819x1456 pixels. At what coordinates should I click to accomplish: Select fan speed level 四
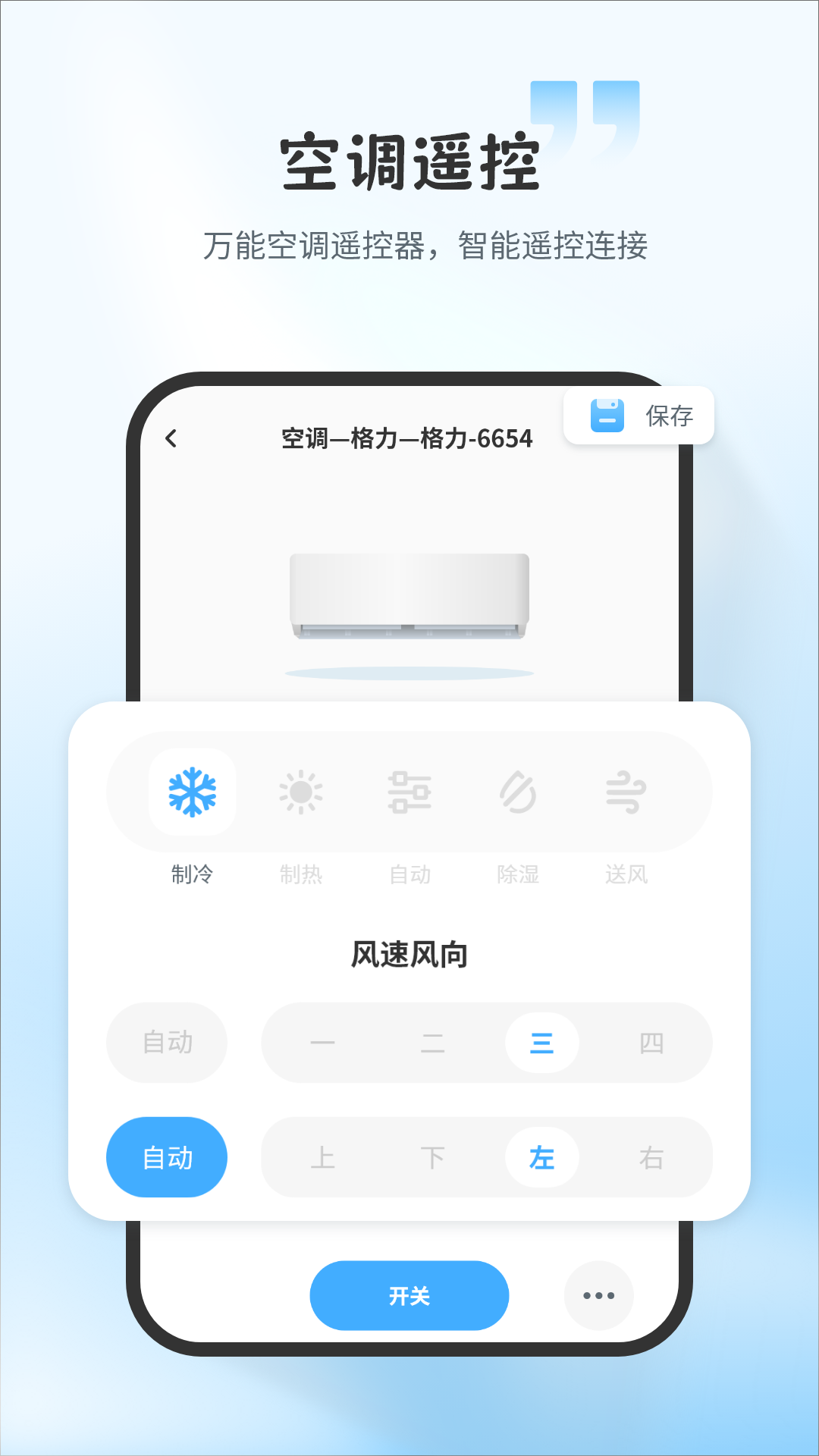tap(651, 1042)
